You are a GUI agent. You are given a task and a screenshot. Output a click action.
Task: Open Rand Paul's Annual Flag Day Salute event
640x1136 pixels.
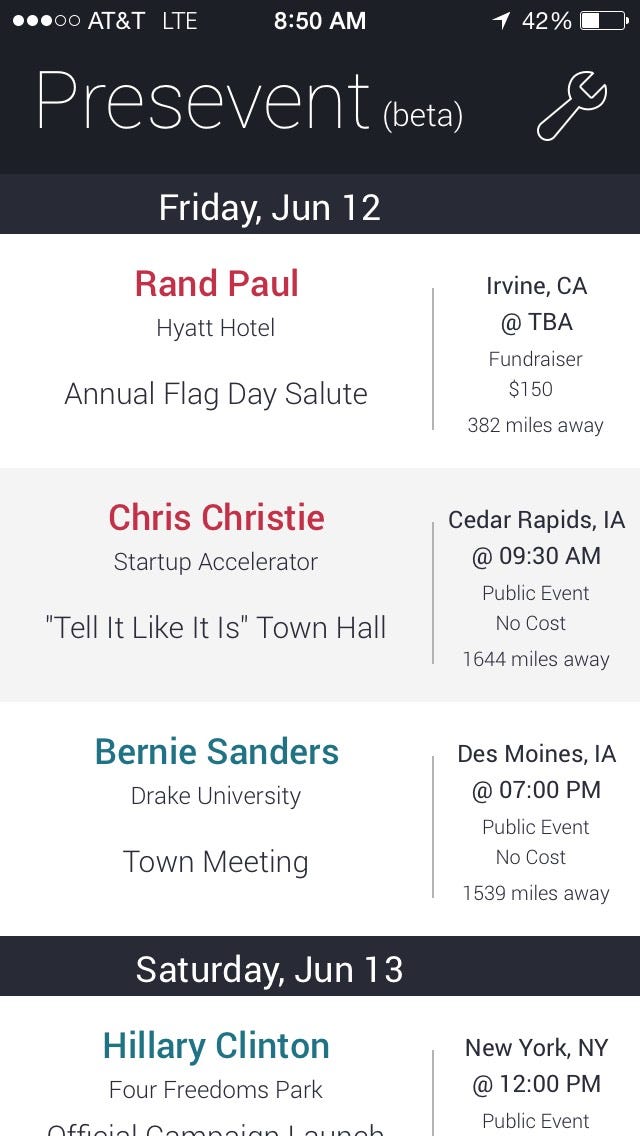coord(217,350)
